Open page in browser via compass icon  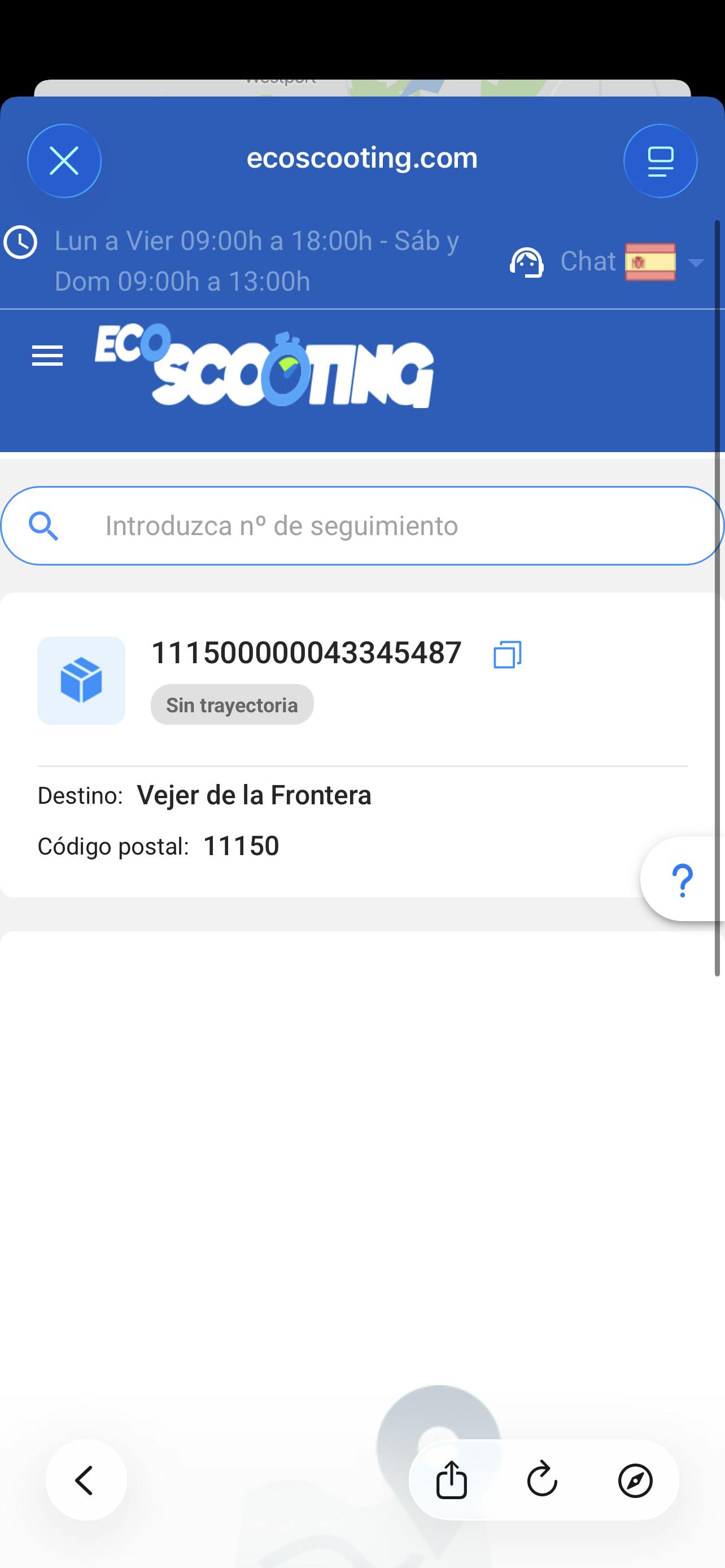pos(635,1480)
